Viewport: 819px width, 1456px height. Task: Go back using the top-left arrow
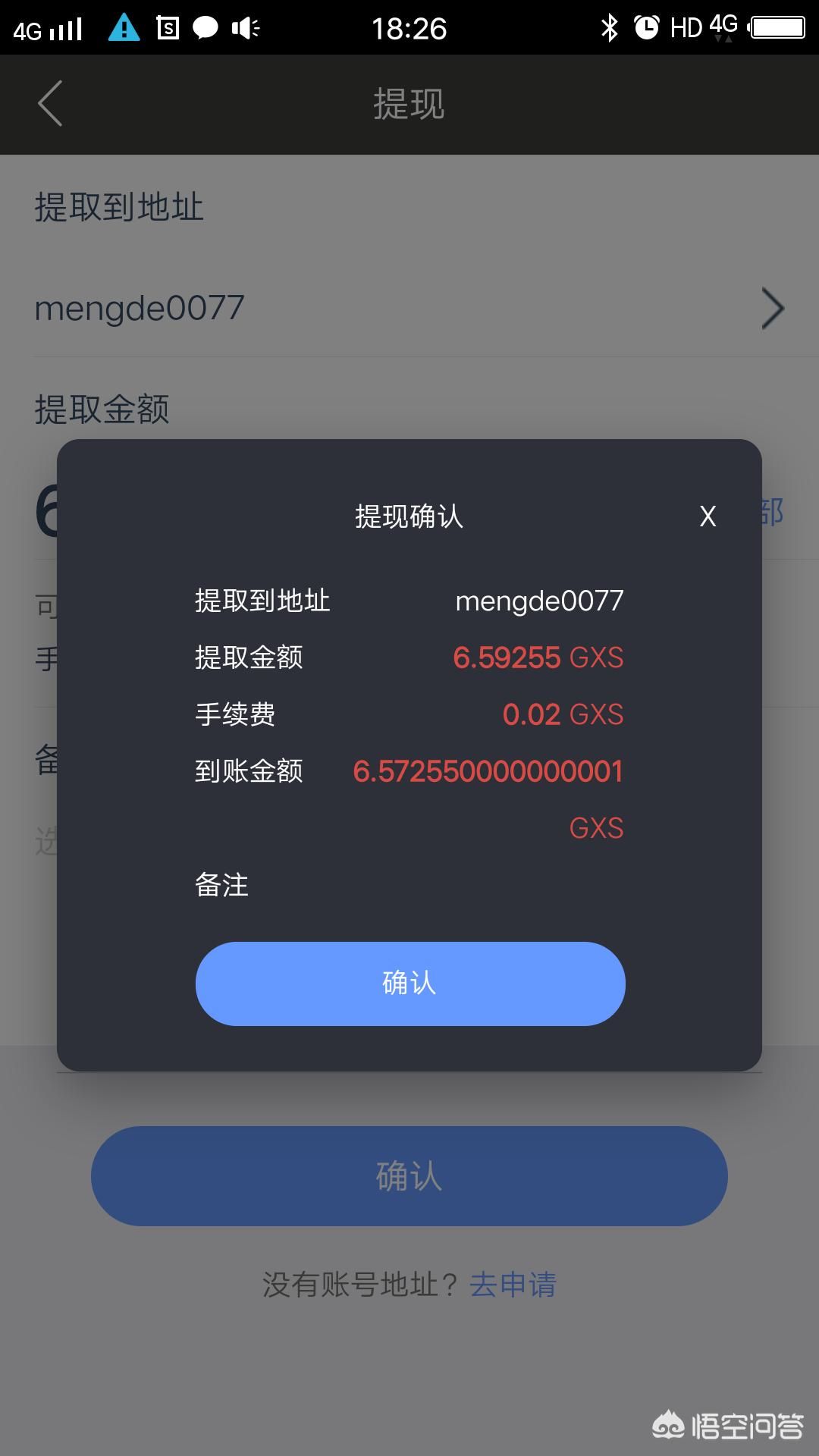pyautogui.click(x=50, y=103)
